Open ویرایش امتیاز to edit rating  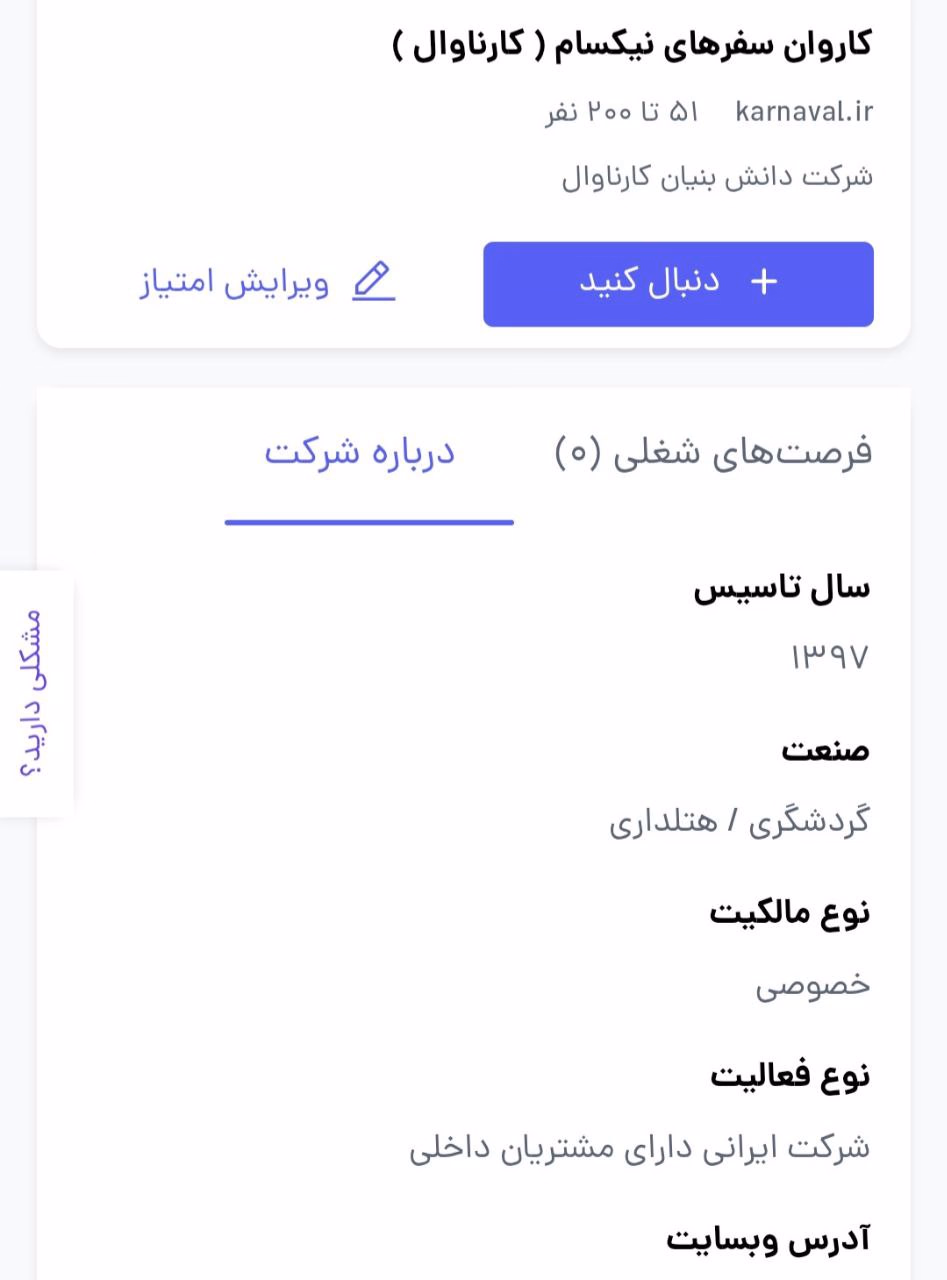click(267, 283)
